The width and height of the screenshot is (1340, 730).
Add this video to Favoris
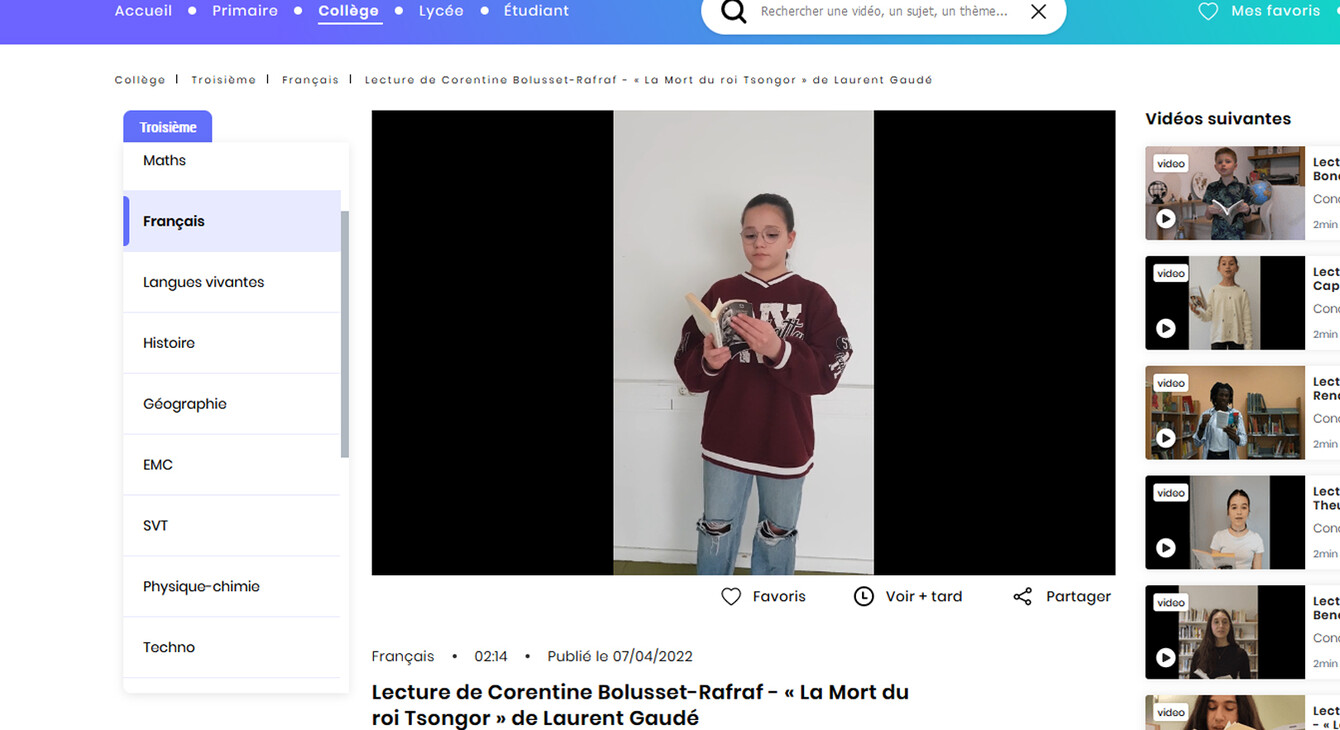[x=764, y=597]
